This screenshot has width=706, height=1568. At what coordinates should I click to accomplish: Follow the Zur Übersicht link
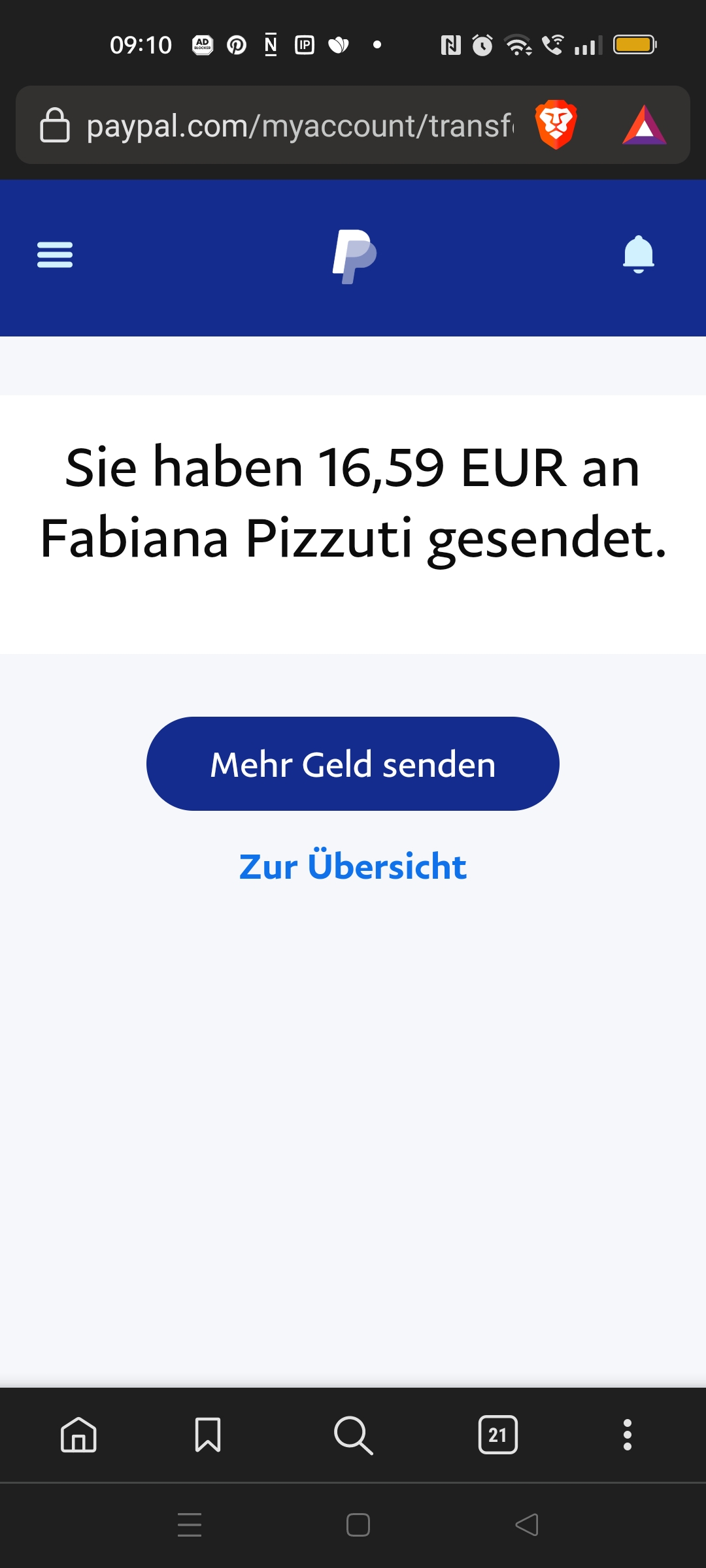353,866
